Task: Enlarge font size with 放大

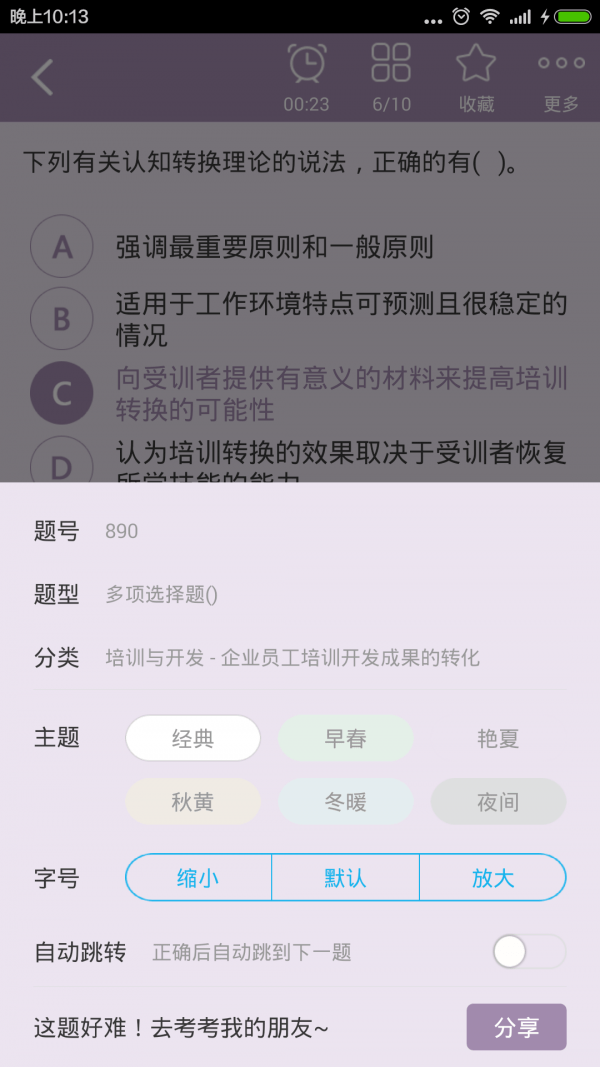Action: [493, 878]
